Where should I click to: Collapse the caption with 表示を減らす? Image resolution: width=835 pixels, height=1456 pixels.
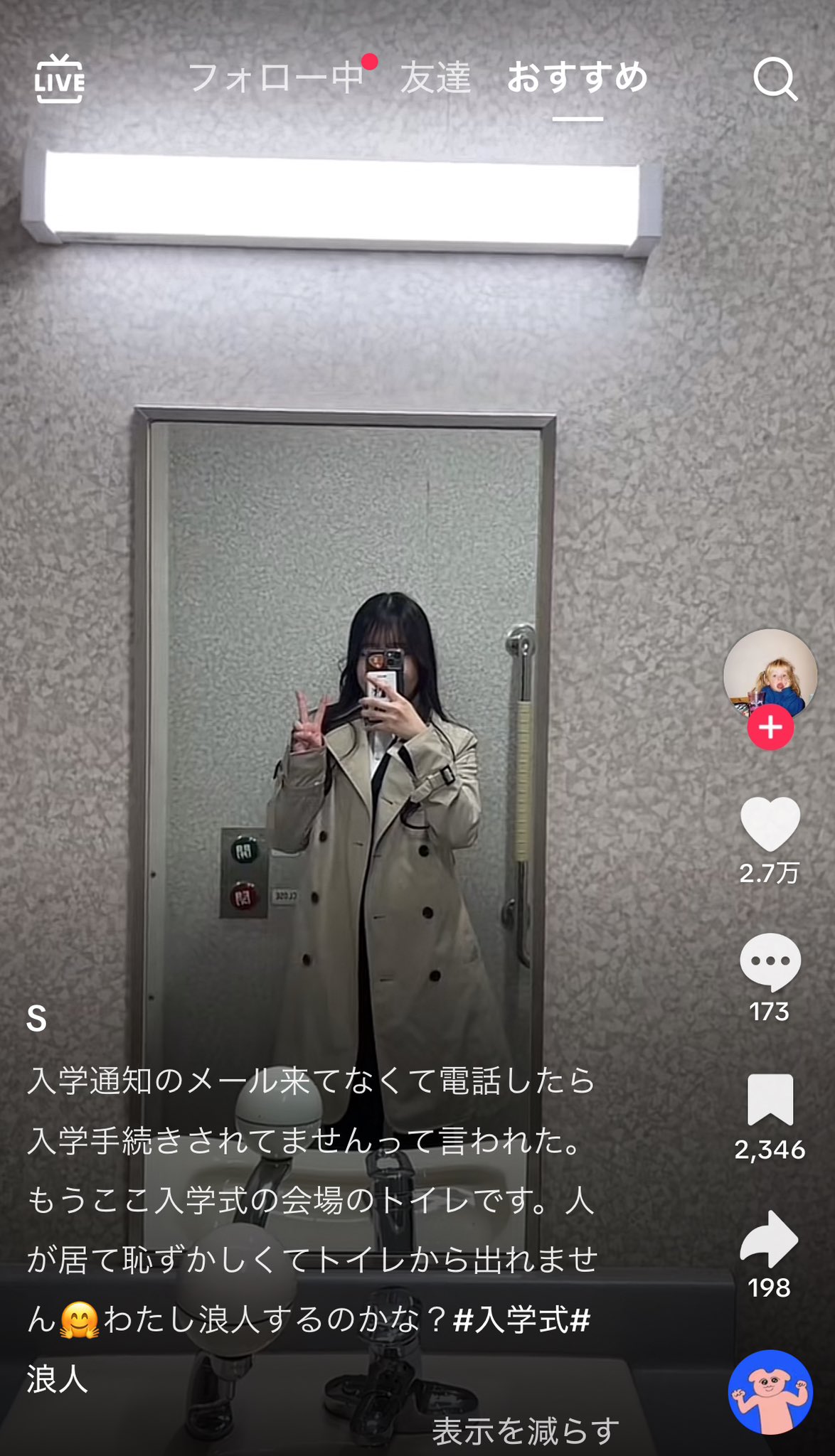pos(526,1431)
